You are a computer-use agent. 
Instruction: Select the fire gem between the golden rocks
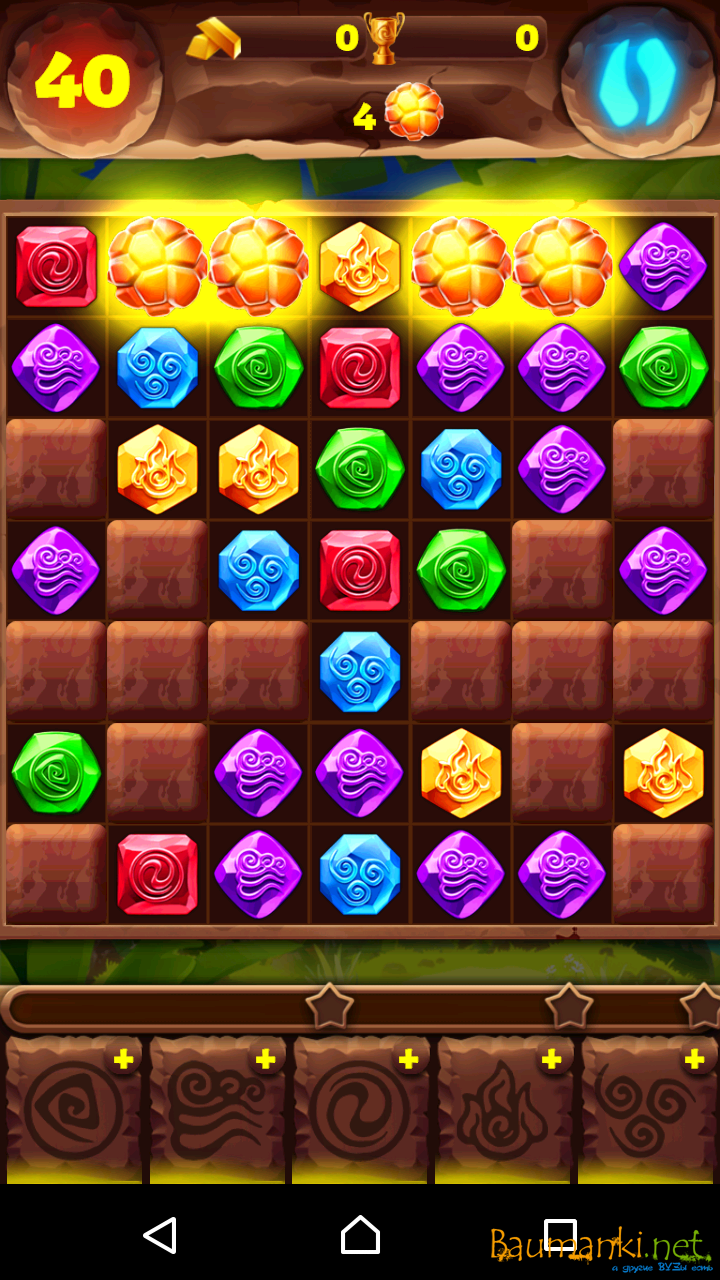pos(360,266)
